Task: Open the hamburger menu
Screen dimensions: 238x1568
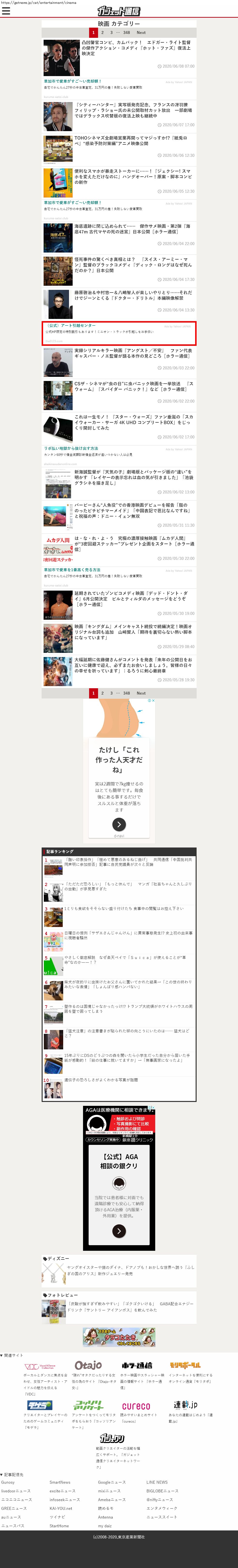Action: click(x=6, y=11)
